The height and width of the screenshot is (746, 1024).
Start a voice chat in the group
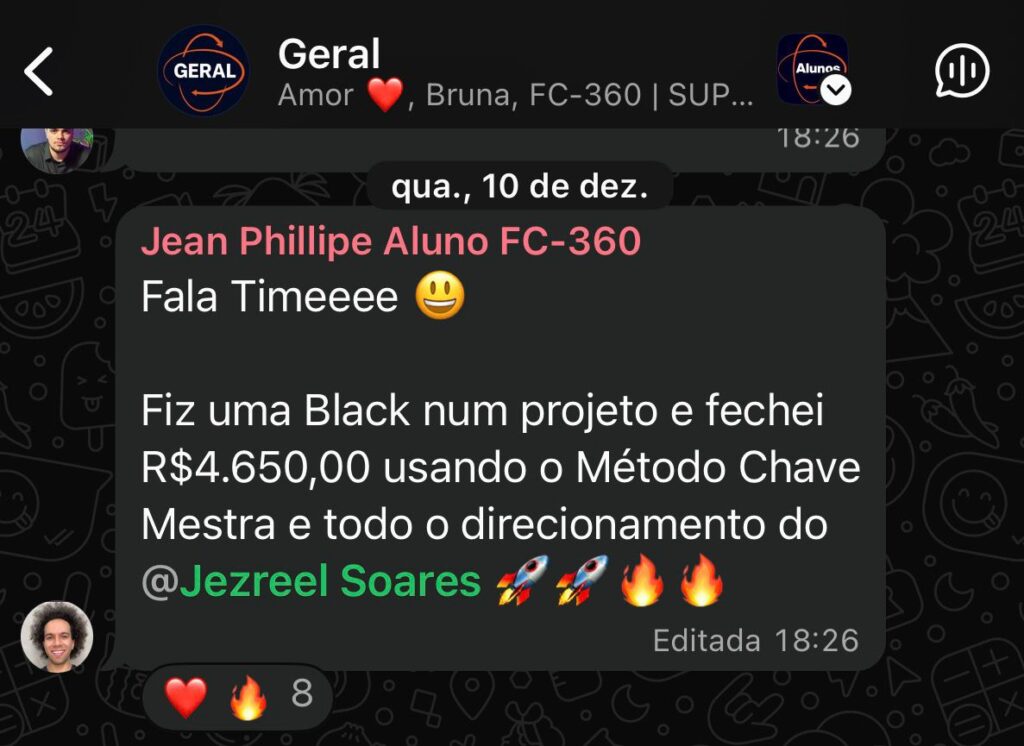tap(961, 71)
